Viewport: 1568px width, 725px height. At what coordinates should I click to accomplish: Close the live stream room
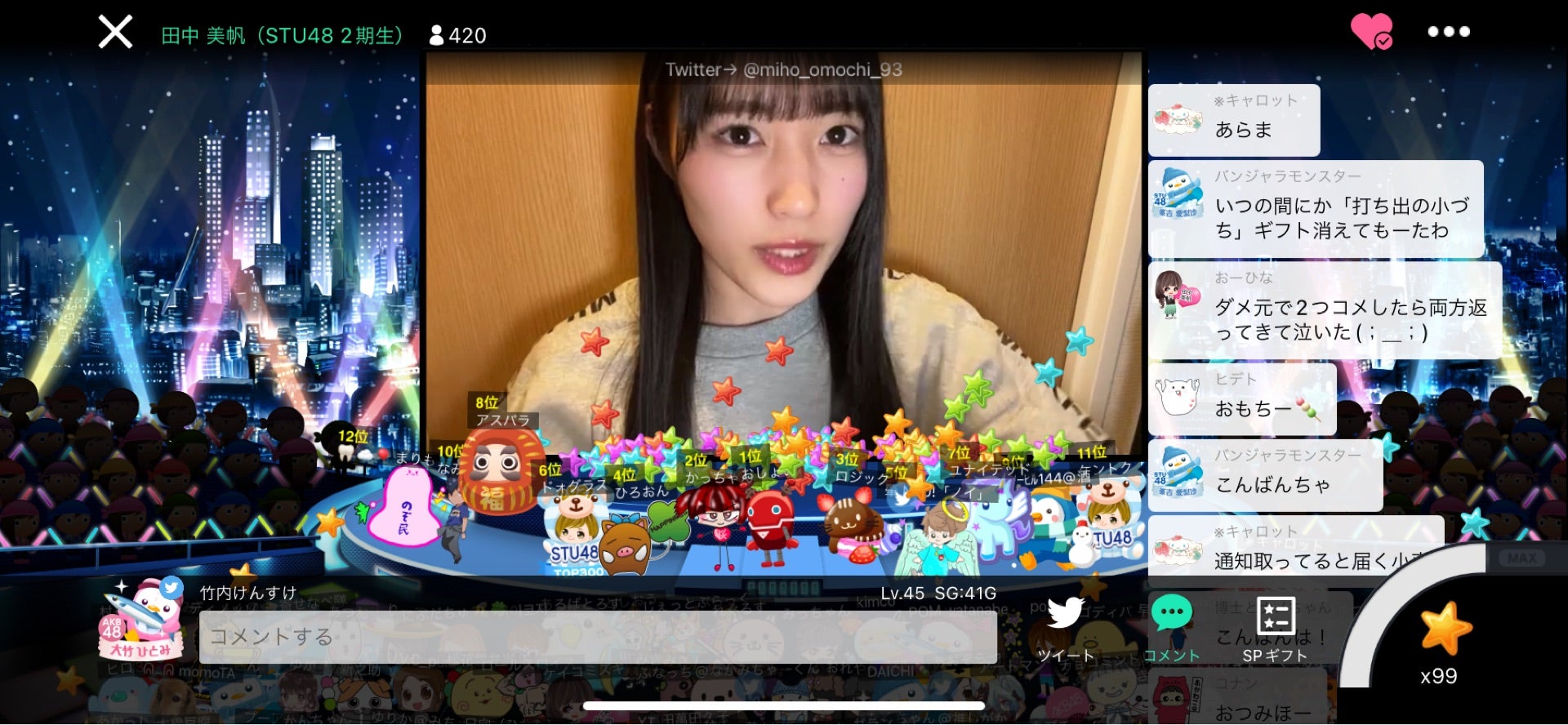pos(115,33)
